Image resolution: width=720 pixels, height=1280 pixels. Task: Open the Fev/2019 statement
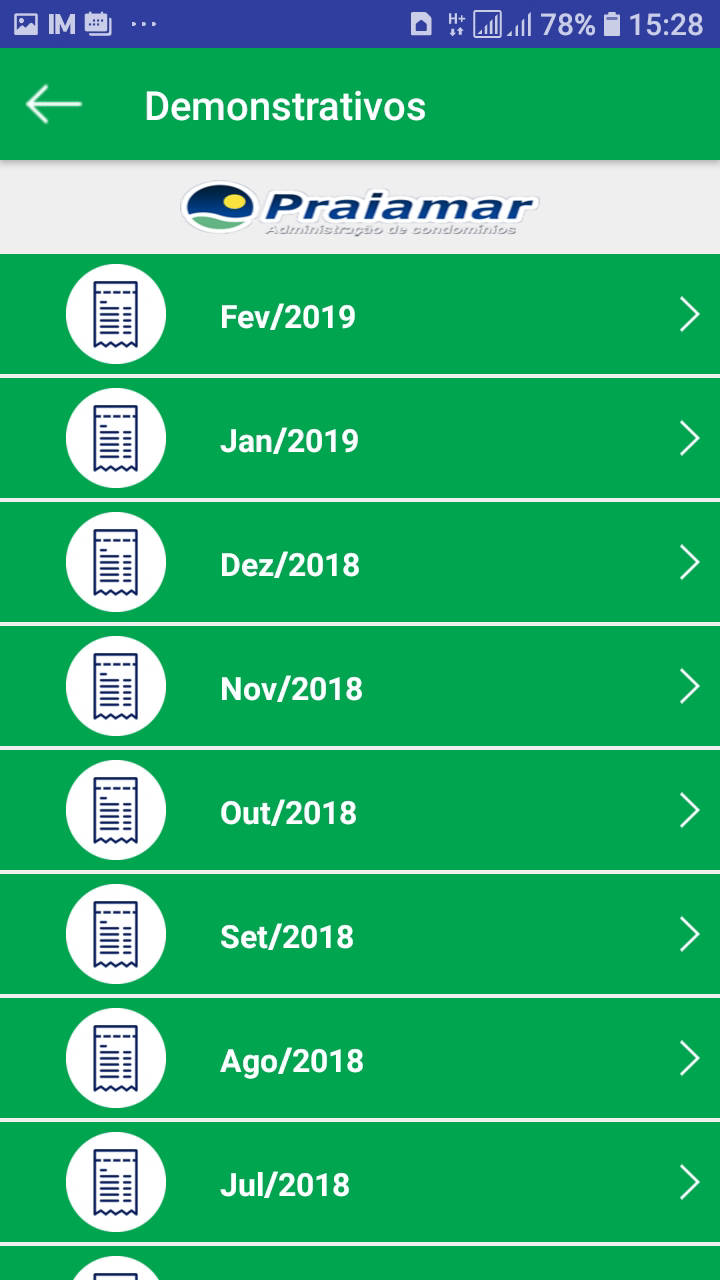360,314
